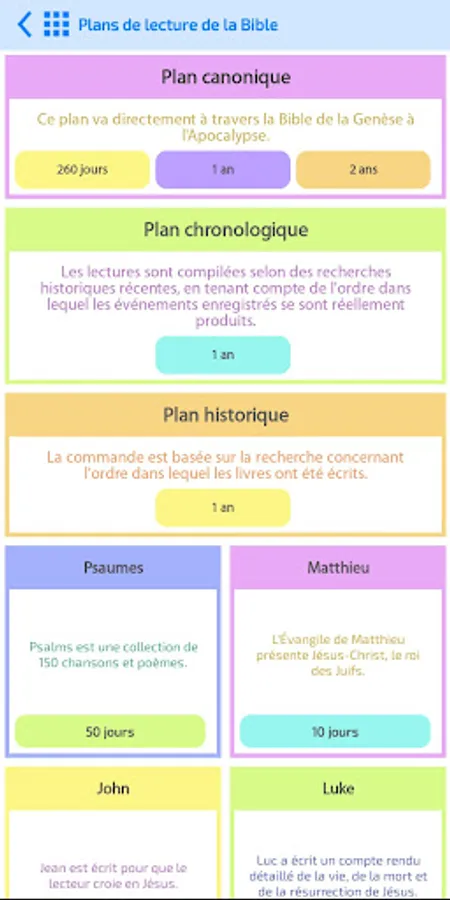The image size is (450, 900).
Task: Start the 1 an Plan chronologique
Action: point(223,355)
